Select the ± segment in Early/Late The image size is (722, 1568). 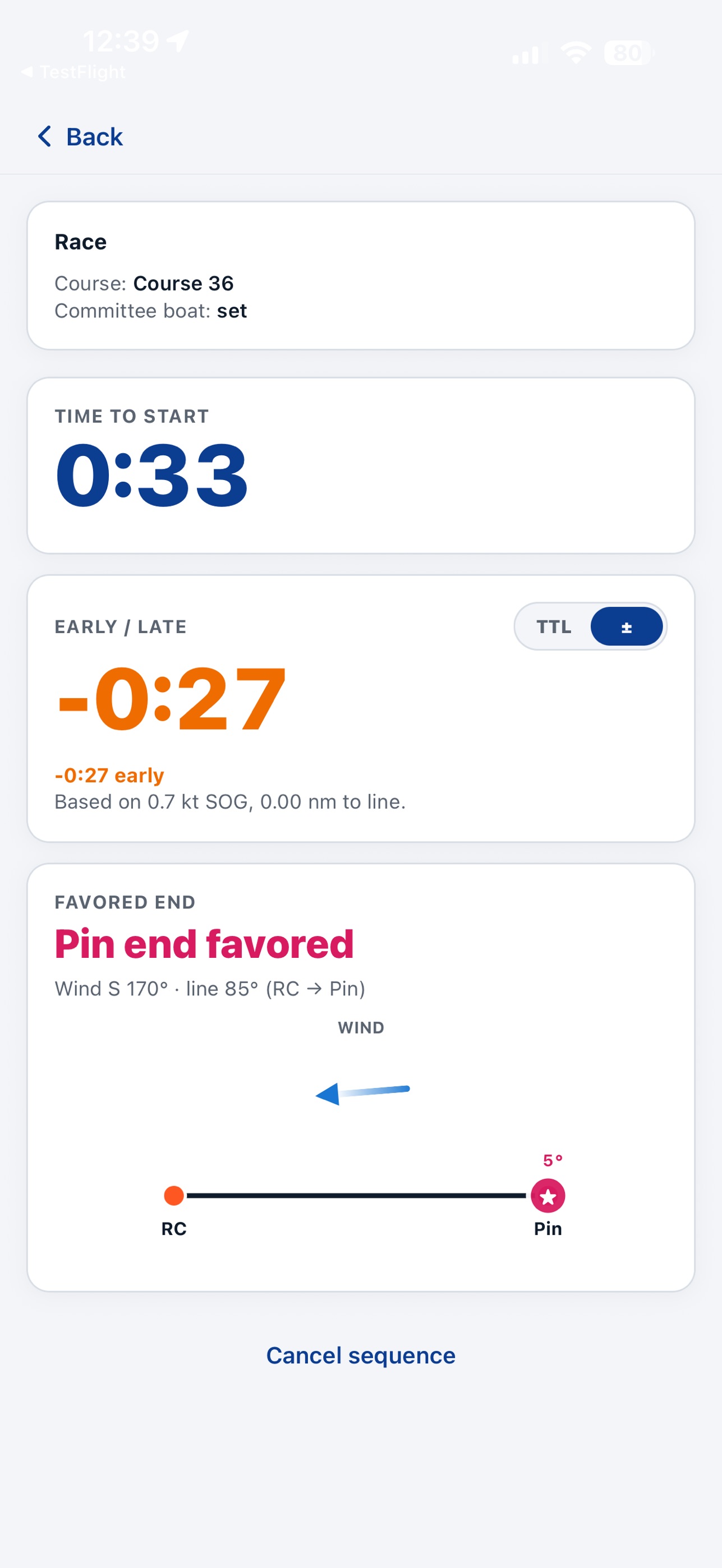point(627,626)
